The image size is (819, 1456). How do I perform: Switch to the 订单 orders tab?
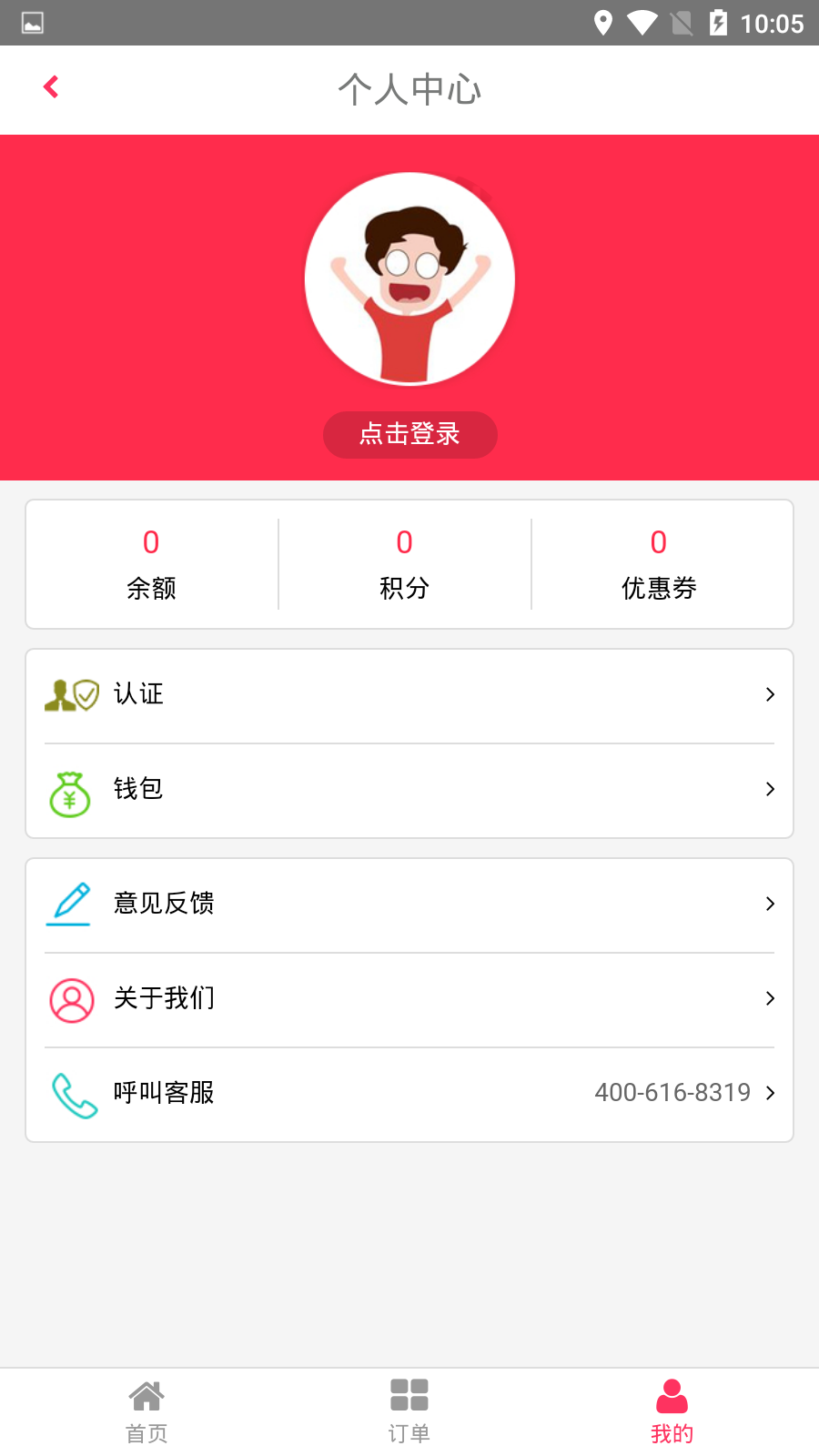(x=409, y=1411)
